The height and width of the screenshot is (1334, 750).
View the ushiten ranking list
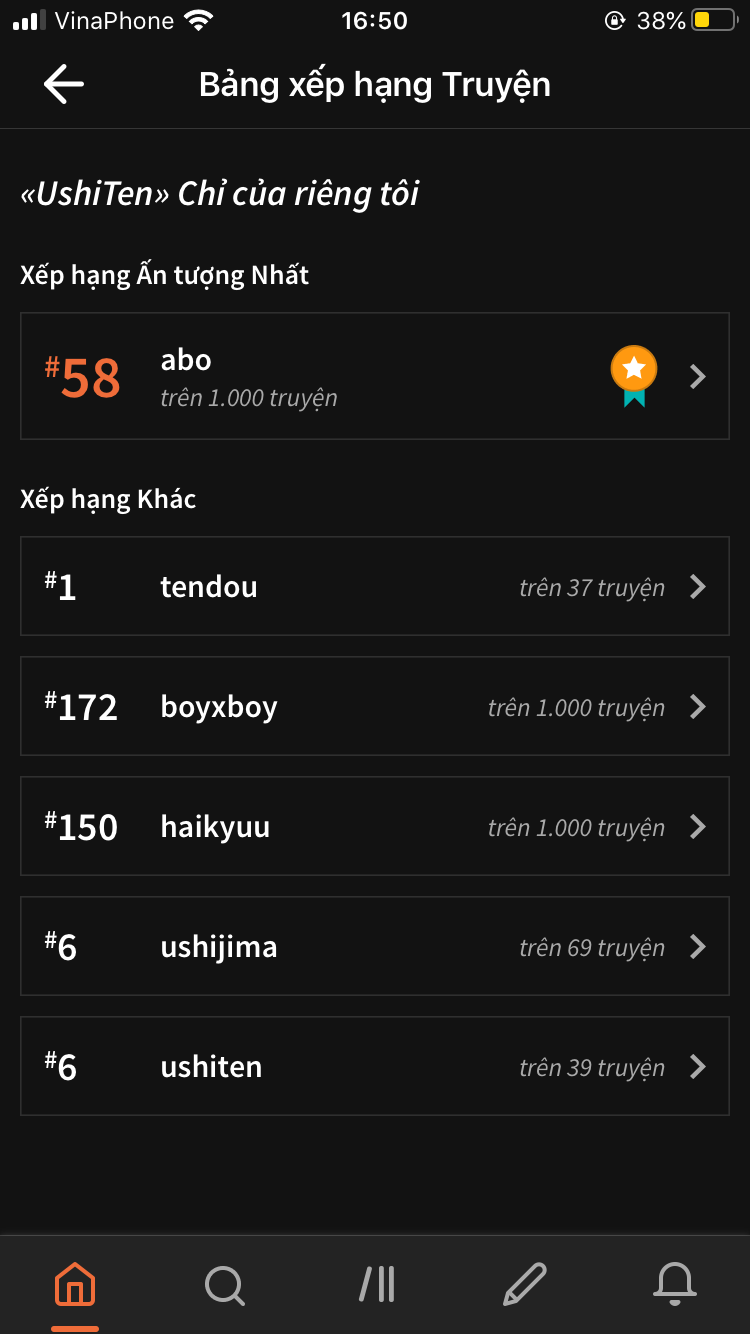pyautogui.click(x=375, y=1066)
